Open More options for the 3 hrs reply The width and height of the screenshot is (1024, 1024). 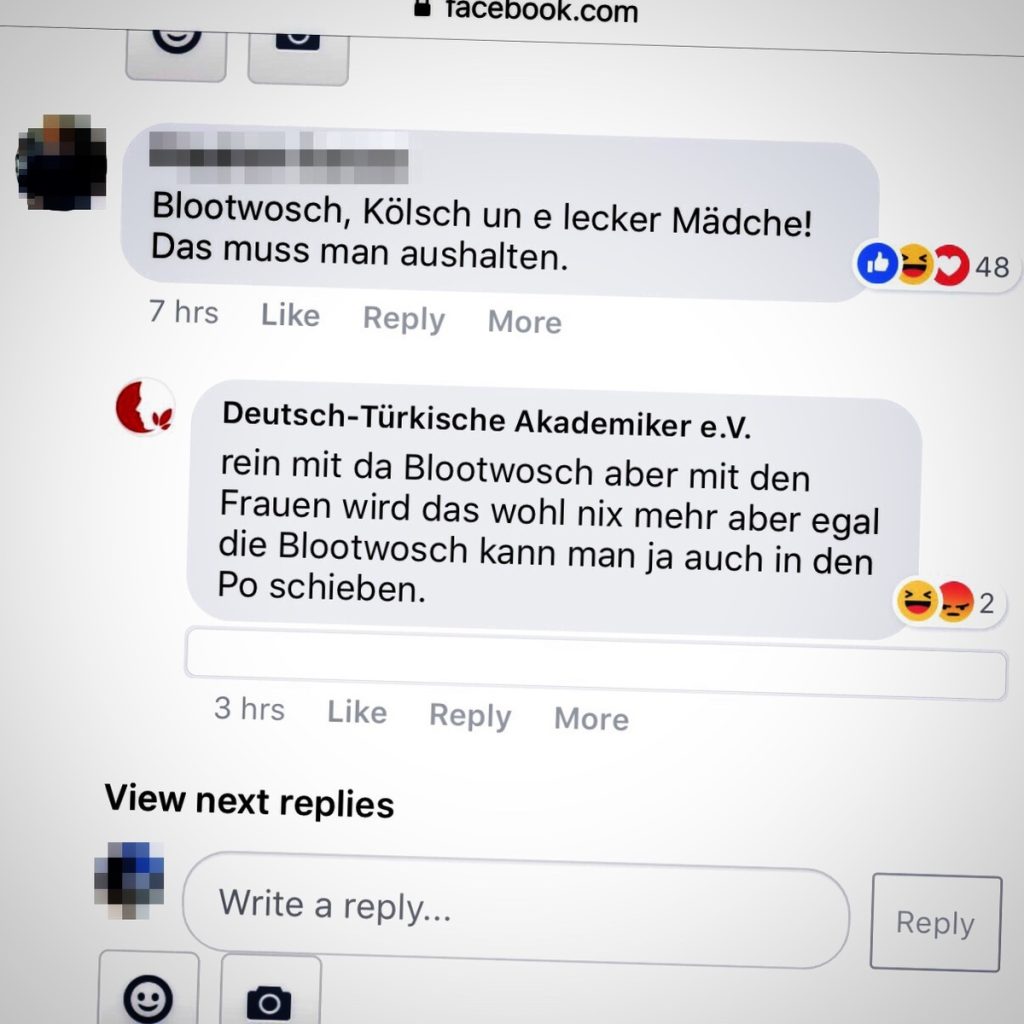[591, 719]
